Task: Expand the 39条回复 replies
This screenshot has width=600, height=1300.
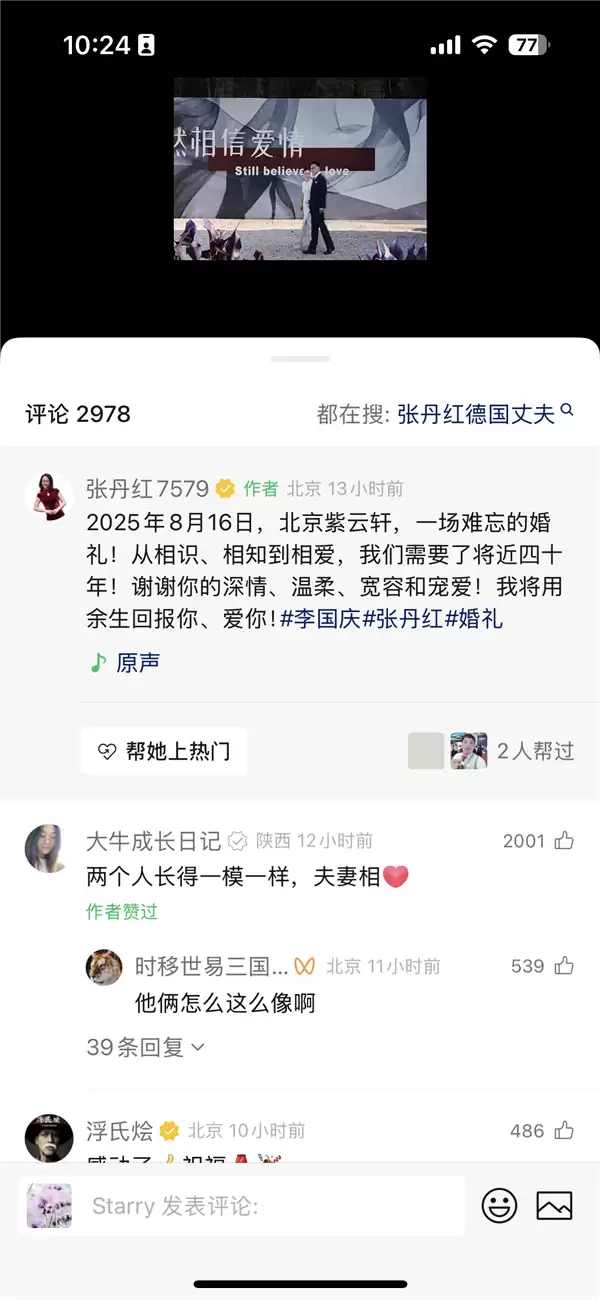Action: 146,1047
